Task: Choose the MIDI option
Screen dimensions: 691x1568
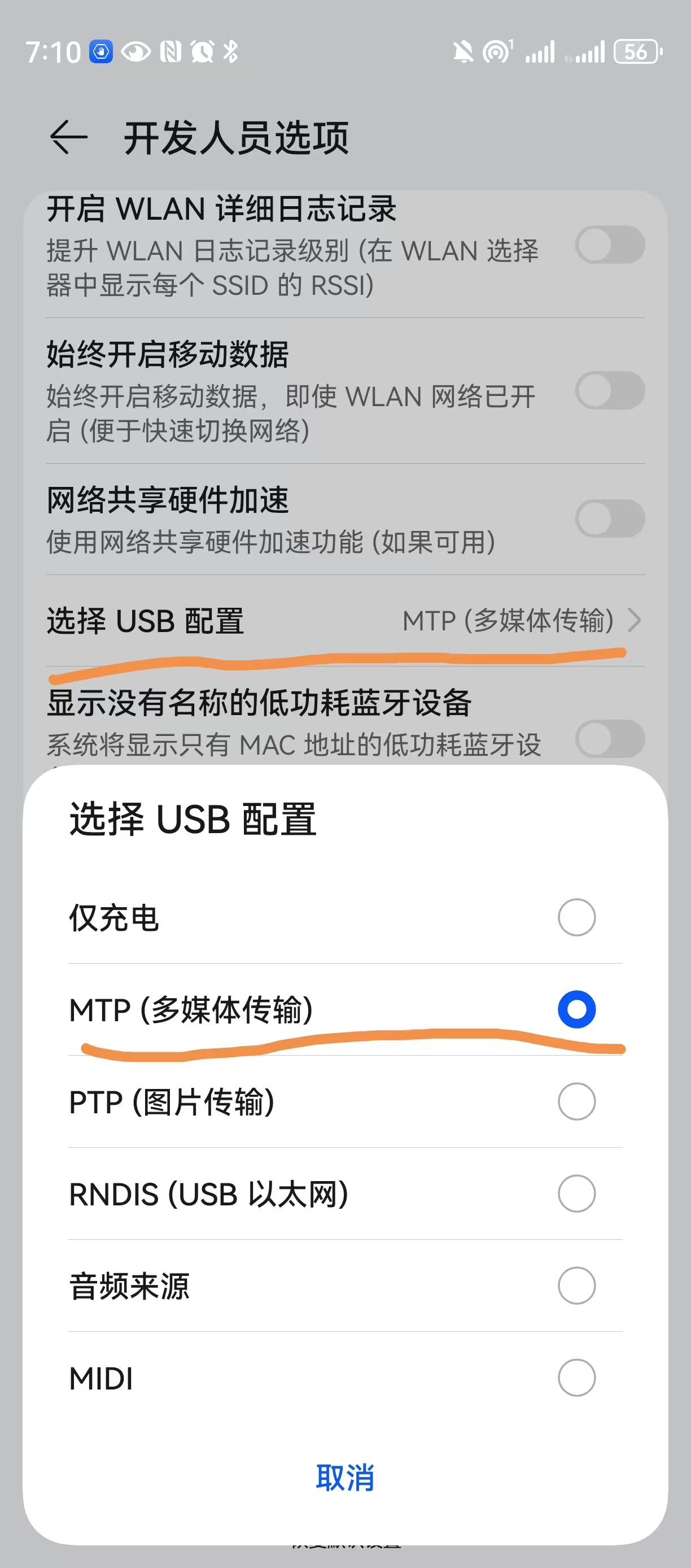Action: pyautogui.click(x=345, y=1378)
